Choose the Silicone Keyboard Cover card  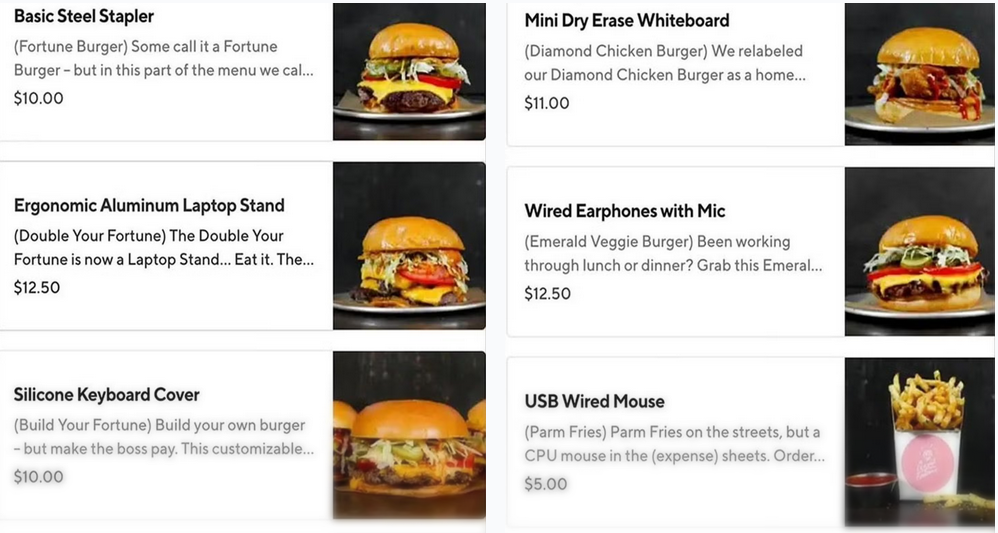(107, 395)
